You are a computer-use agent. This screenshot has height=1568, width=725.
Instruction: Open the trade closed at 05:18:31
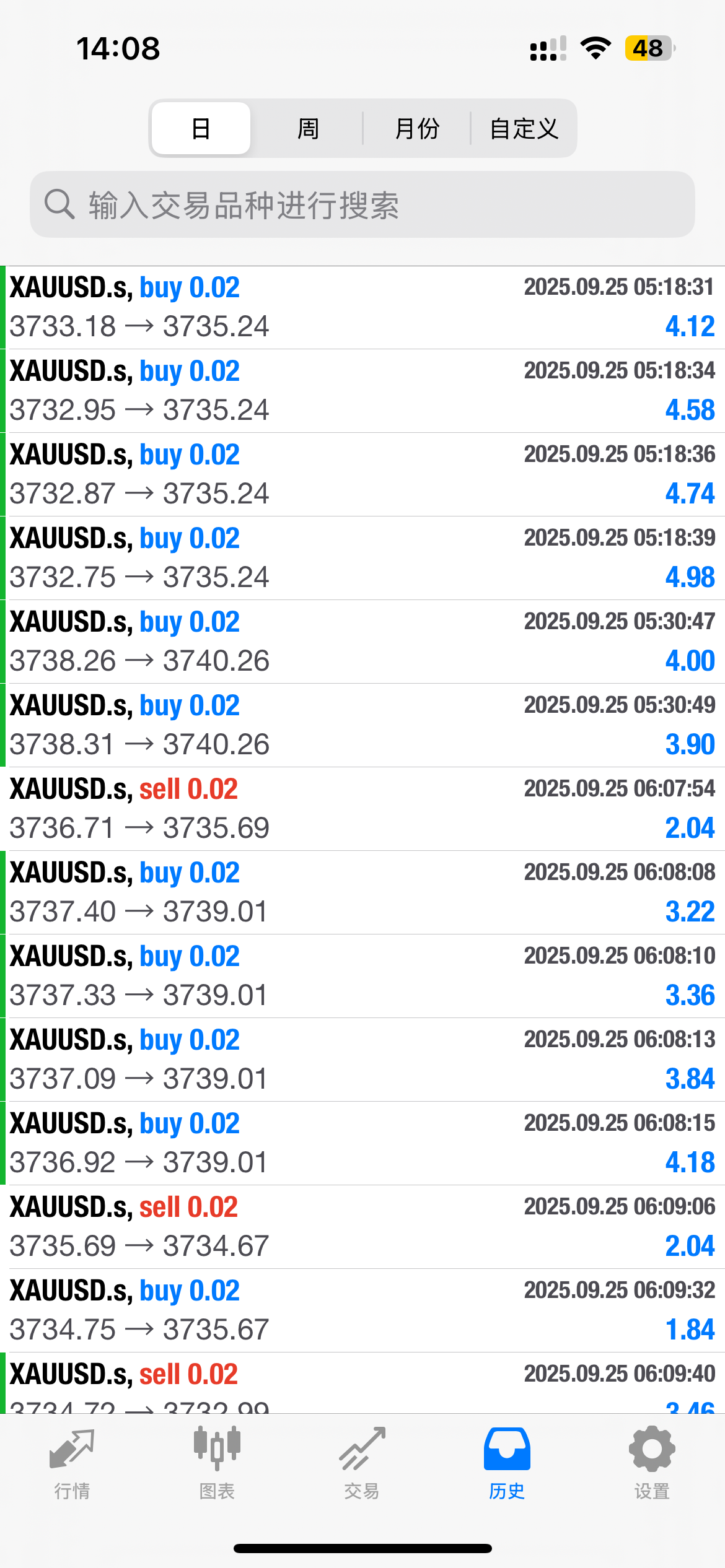362,307
